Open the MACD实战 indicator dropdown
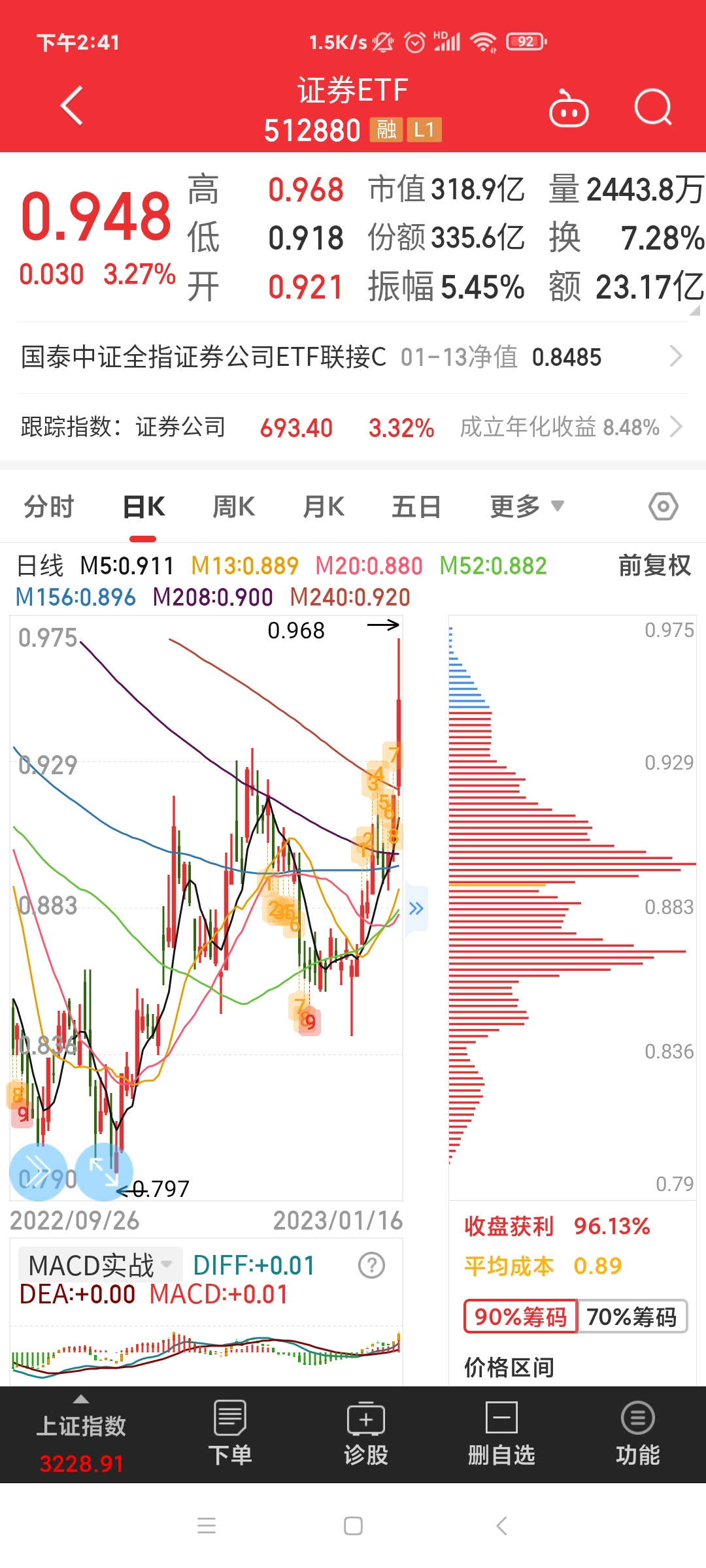The height and width of the screenshot is (1568, 706). (100, 1265)
